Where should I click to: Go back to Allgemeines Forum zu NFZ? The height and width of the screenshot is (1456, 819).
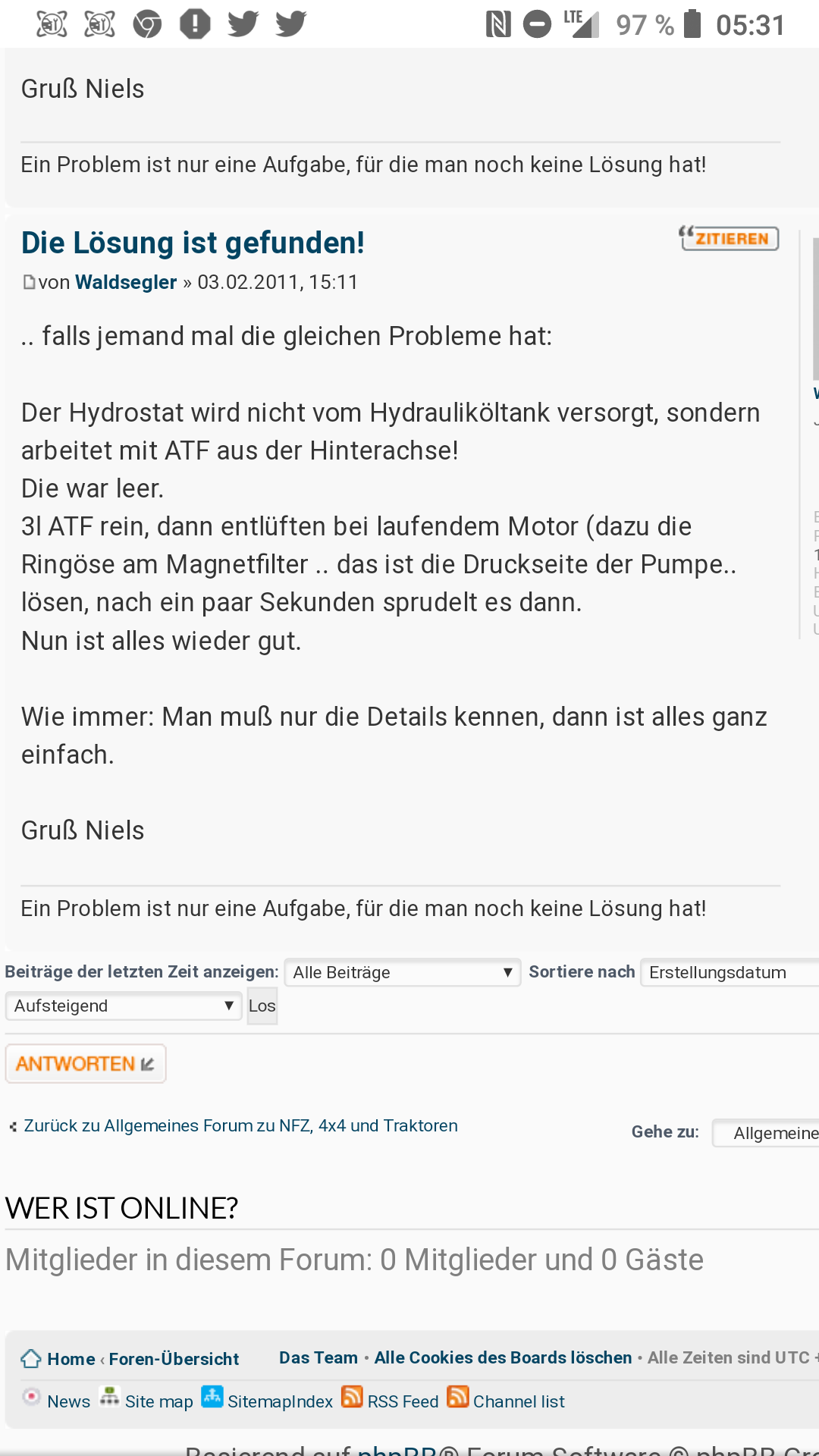tap(240, 1125)
